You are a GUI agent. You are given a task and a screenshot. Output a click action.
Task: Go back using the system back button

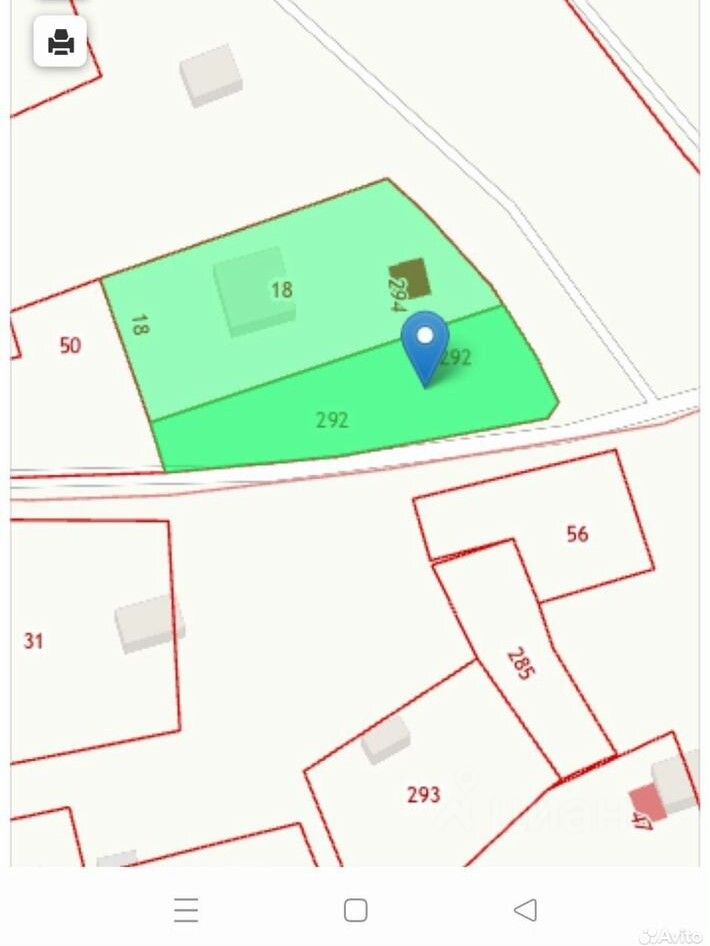(525, 909)
